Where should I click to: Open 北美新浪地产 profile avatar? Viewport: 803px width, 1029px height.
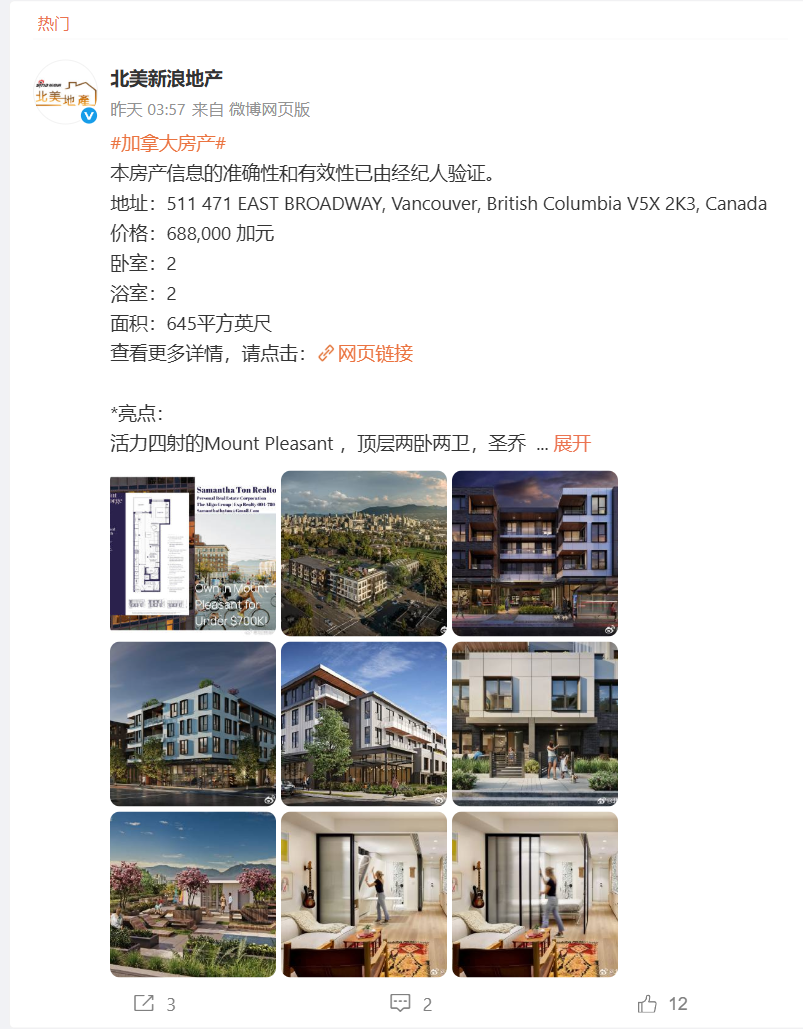point(66,92)
